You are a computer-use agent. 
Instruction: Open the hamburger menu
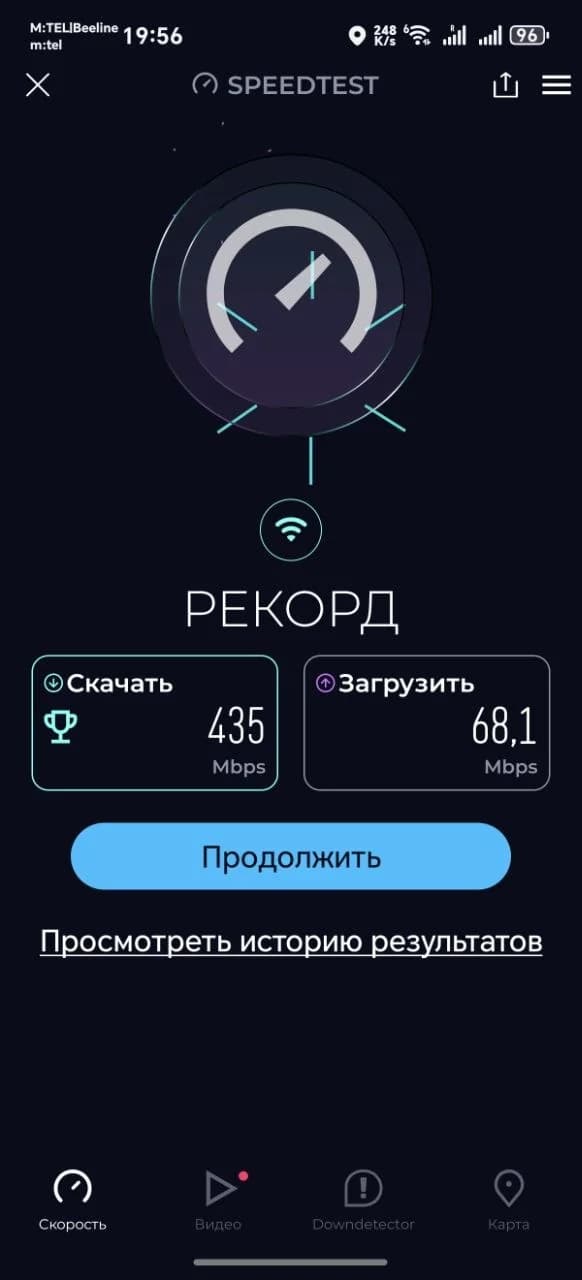click(556, 85)
